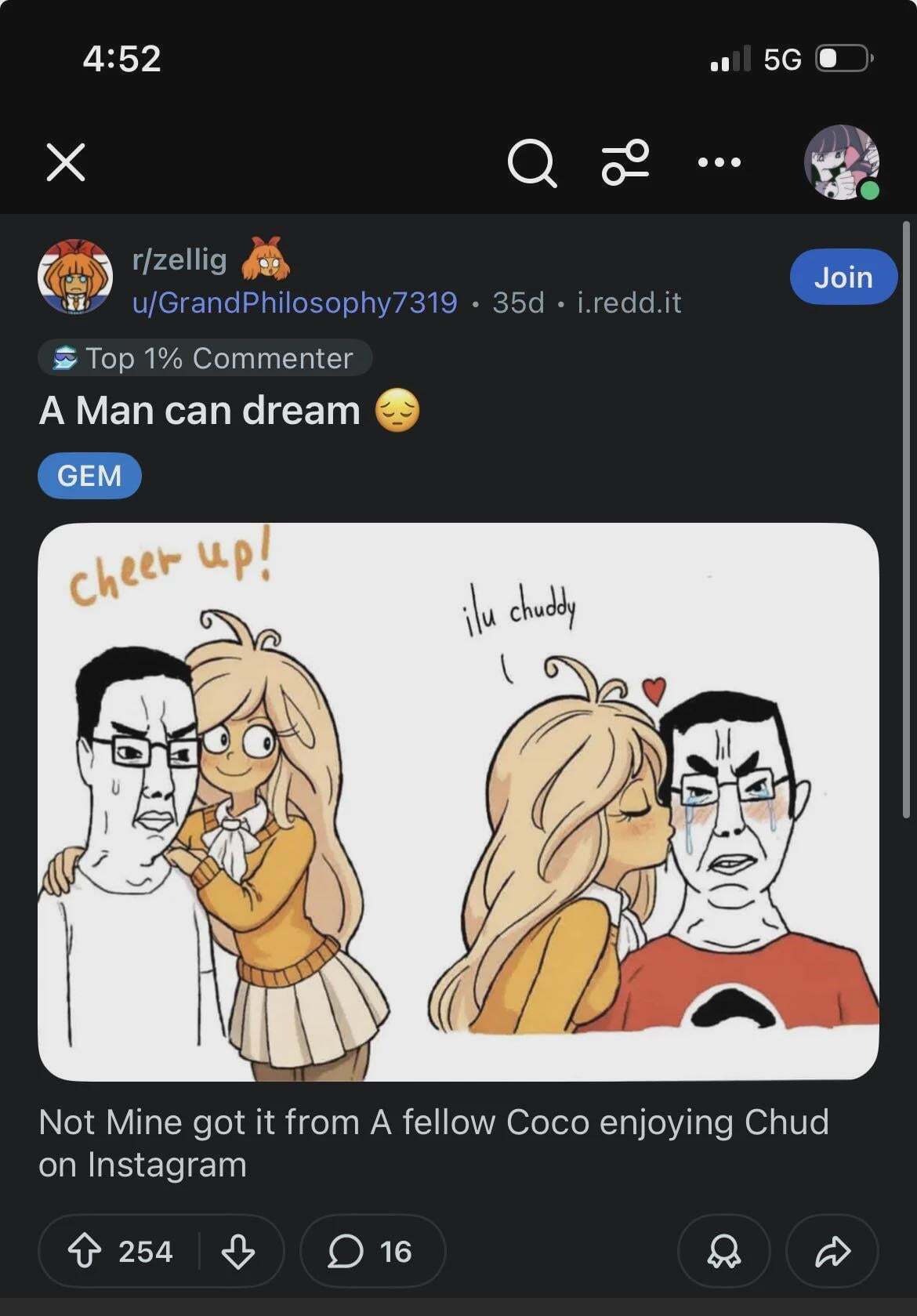Downvote the A Man can dream post
The image size is (917, 1316).
tap(237, 1251)
